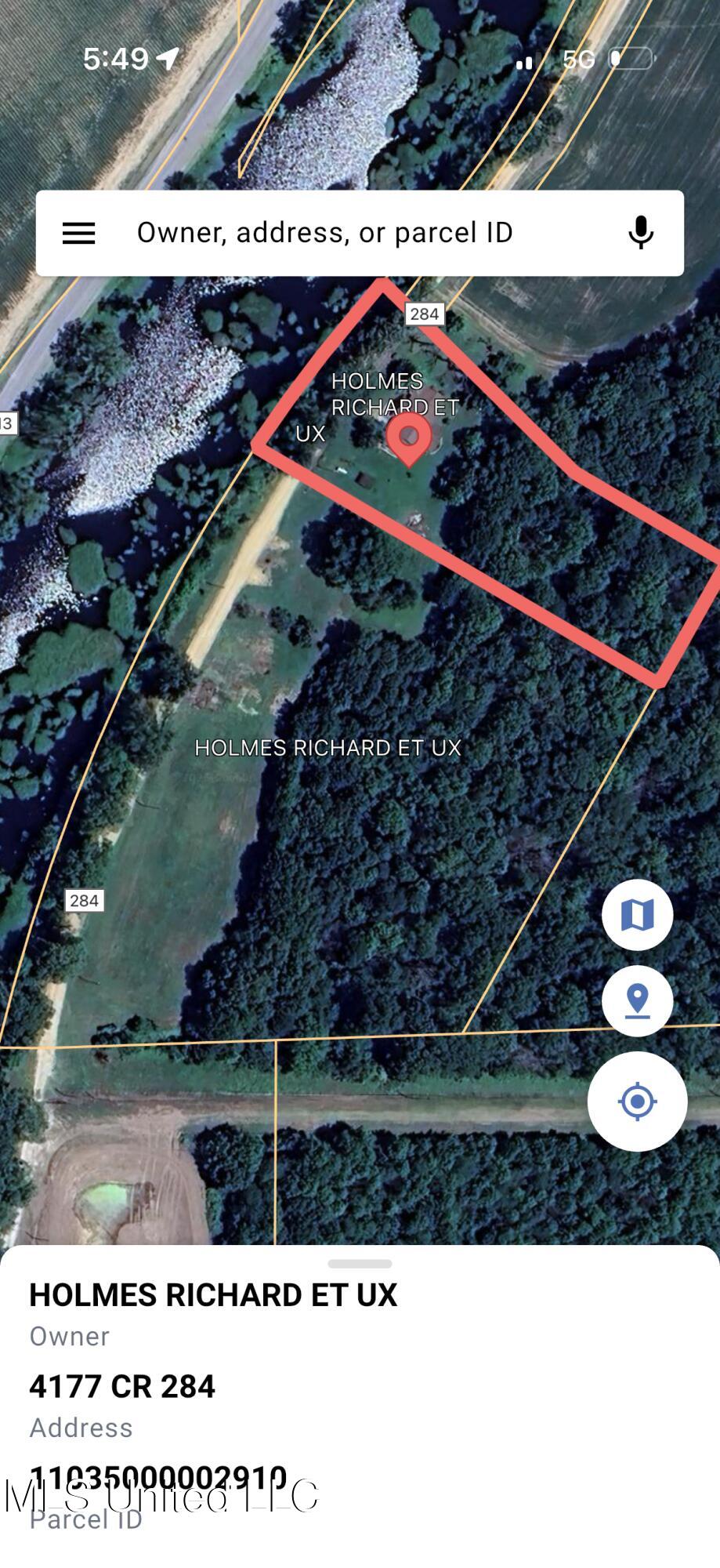
Task: Center map on current GPS location
Action: 637,1101
